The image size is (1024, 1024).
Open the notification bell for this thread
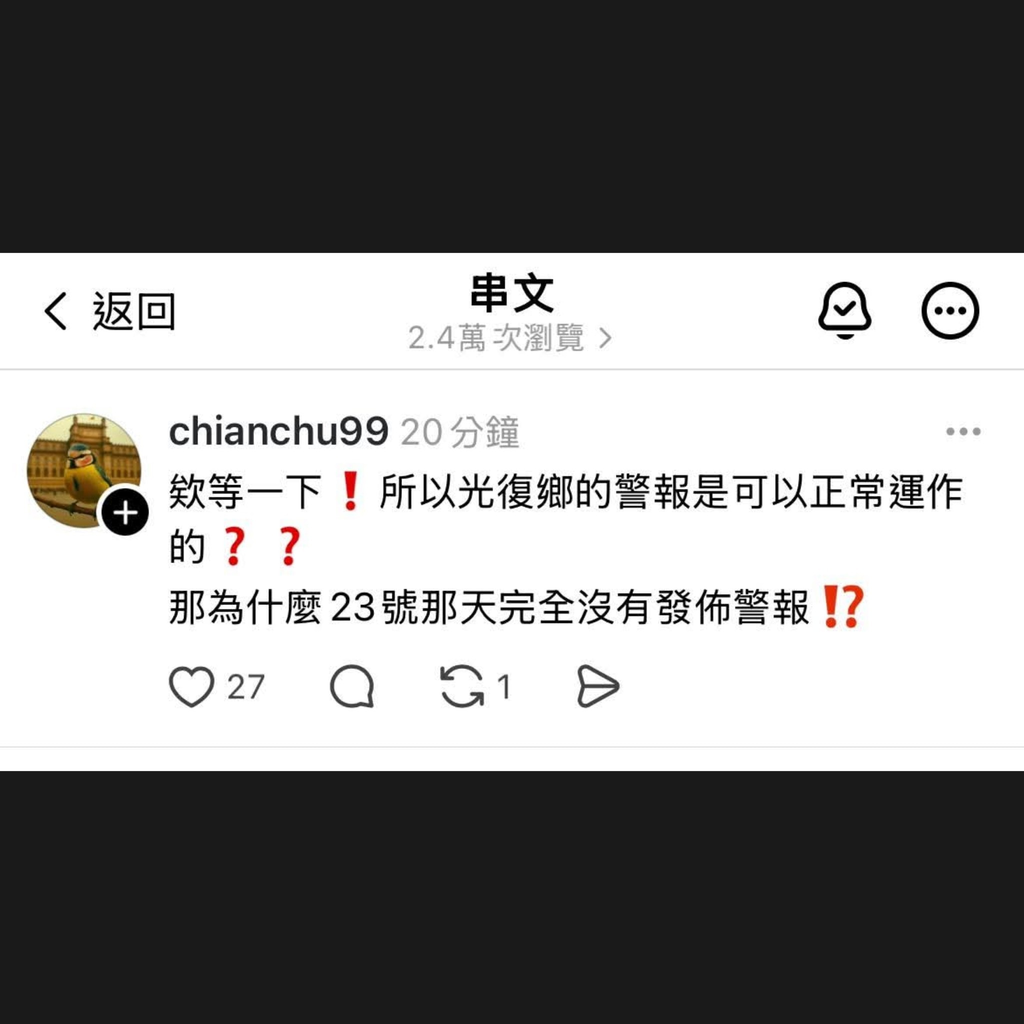845,311
